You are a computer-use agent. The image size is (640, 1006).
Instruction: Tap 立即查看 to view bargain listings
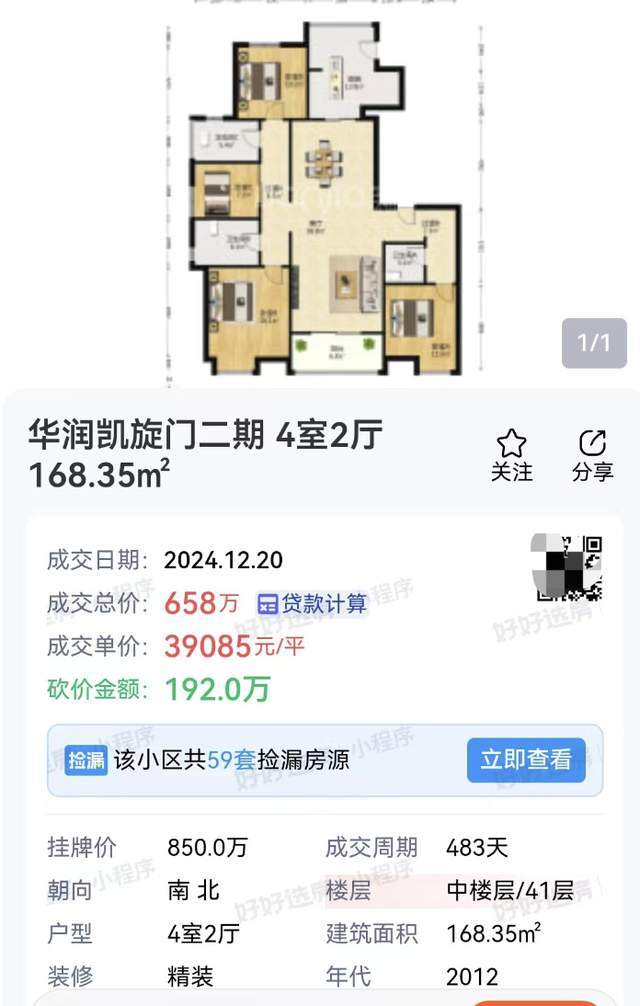point(526,759)
